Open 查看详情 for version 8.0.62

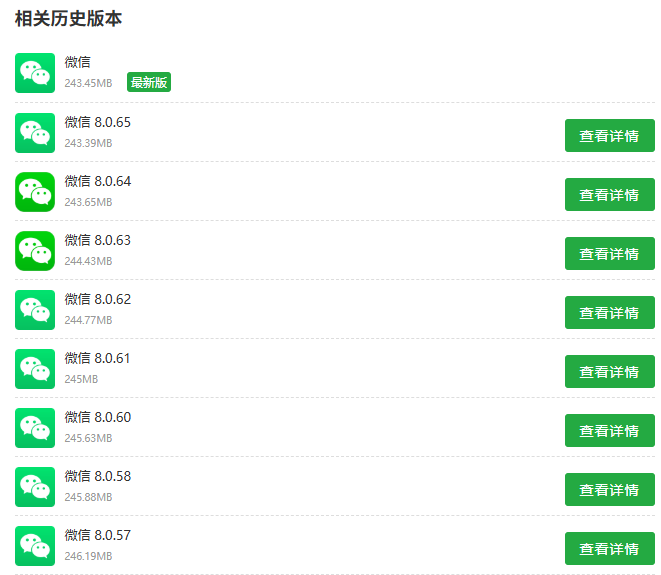click(x=609, y=313)
